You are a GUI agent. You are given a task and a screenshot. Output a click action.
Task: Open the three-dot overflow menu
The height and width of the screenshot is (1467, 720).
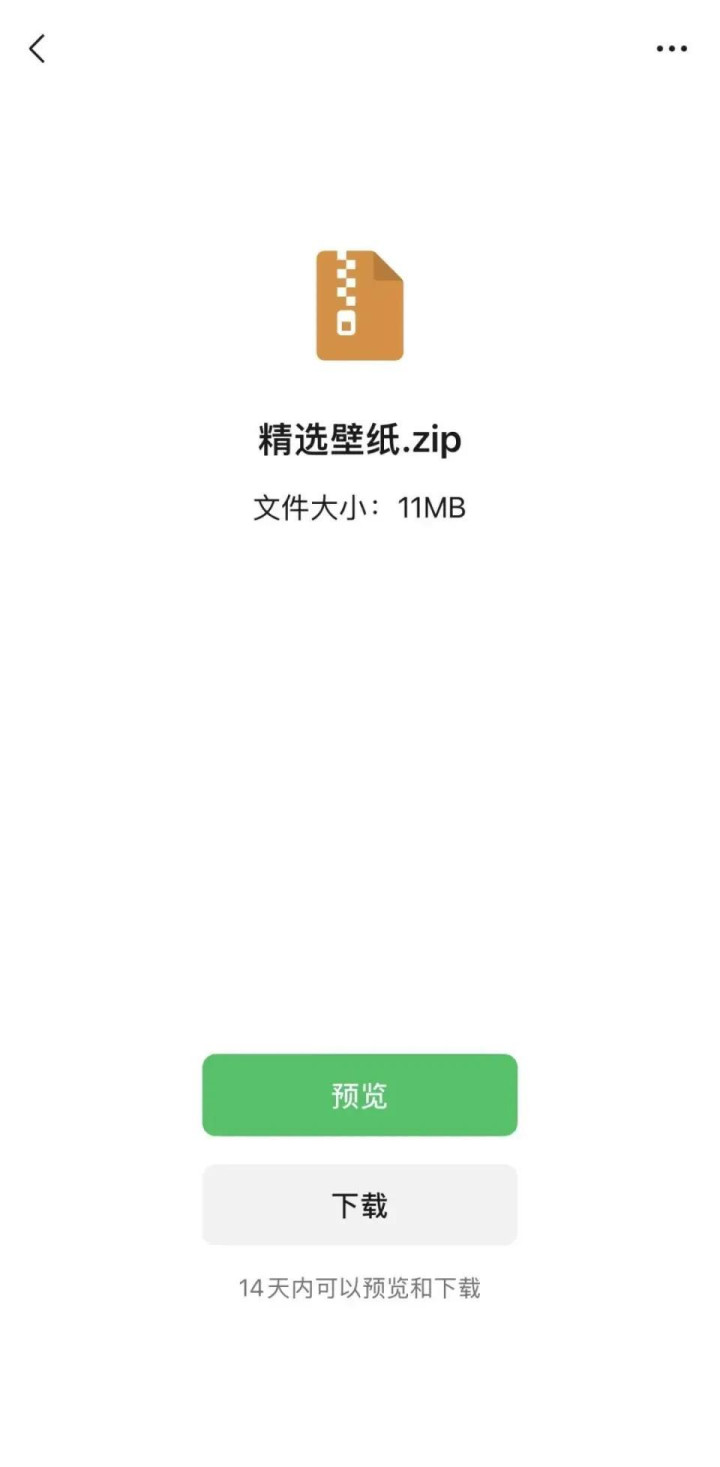[x=671, y=48]
